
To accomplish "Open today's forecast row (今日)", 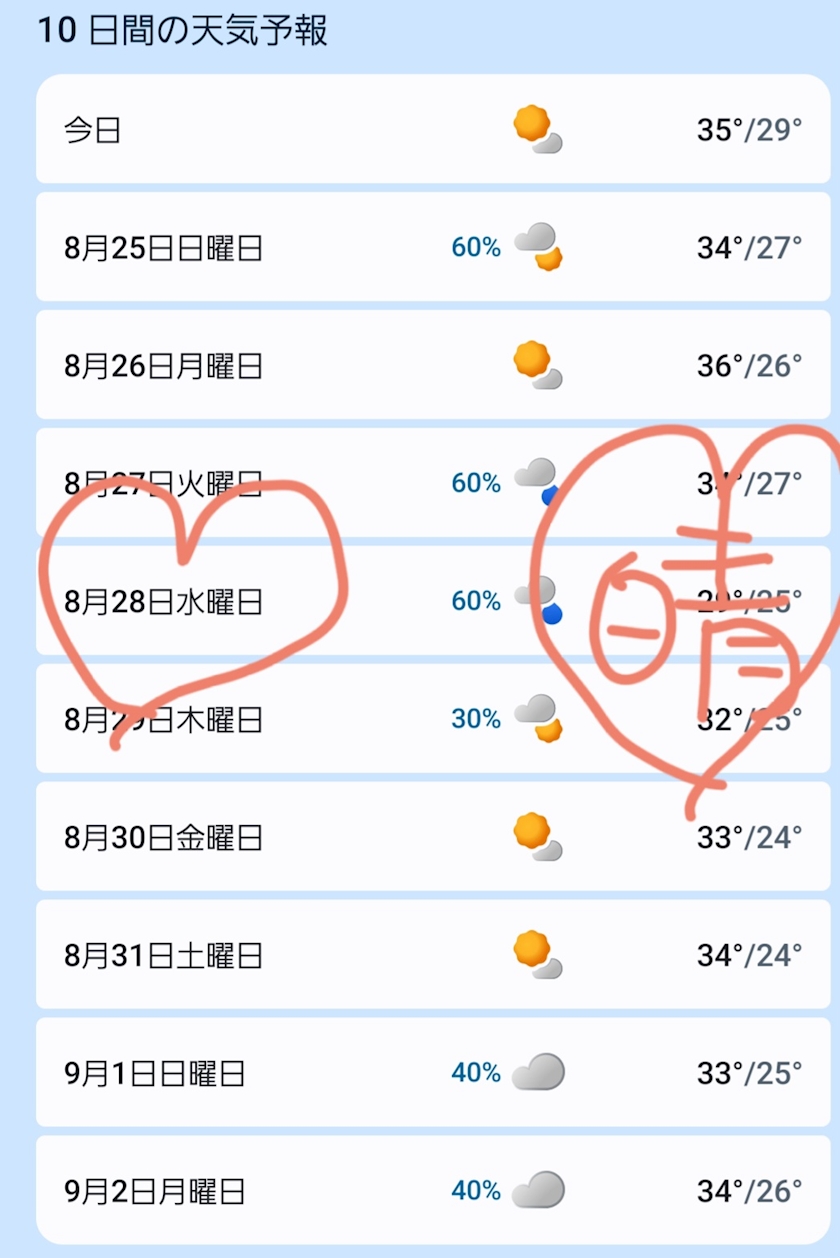I will (x=434, y=129).
